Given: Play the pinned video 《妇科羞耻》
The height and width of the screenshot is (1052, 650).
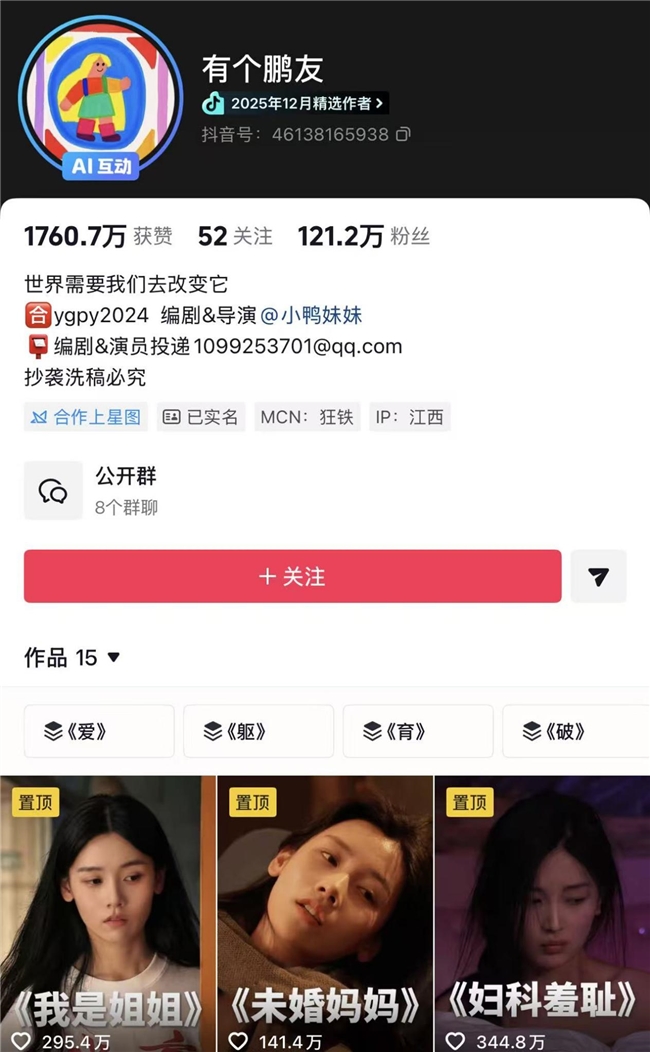Looking at the screenshot, I should tap(542, 910).
